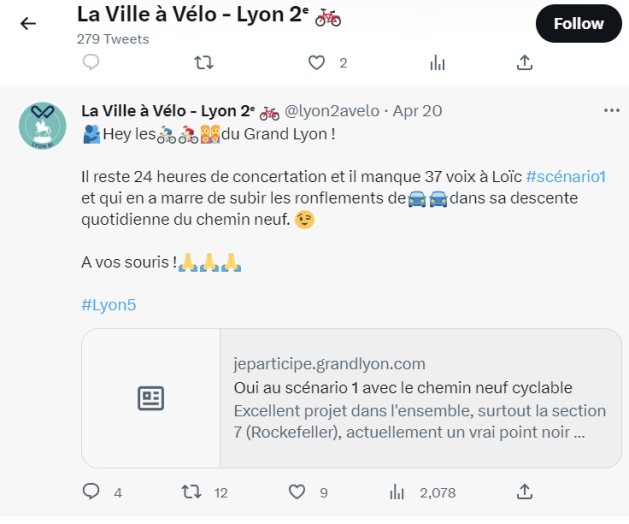
Task: Open the #Lyon5 hashtag
Action: [108, 305]
